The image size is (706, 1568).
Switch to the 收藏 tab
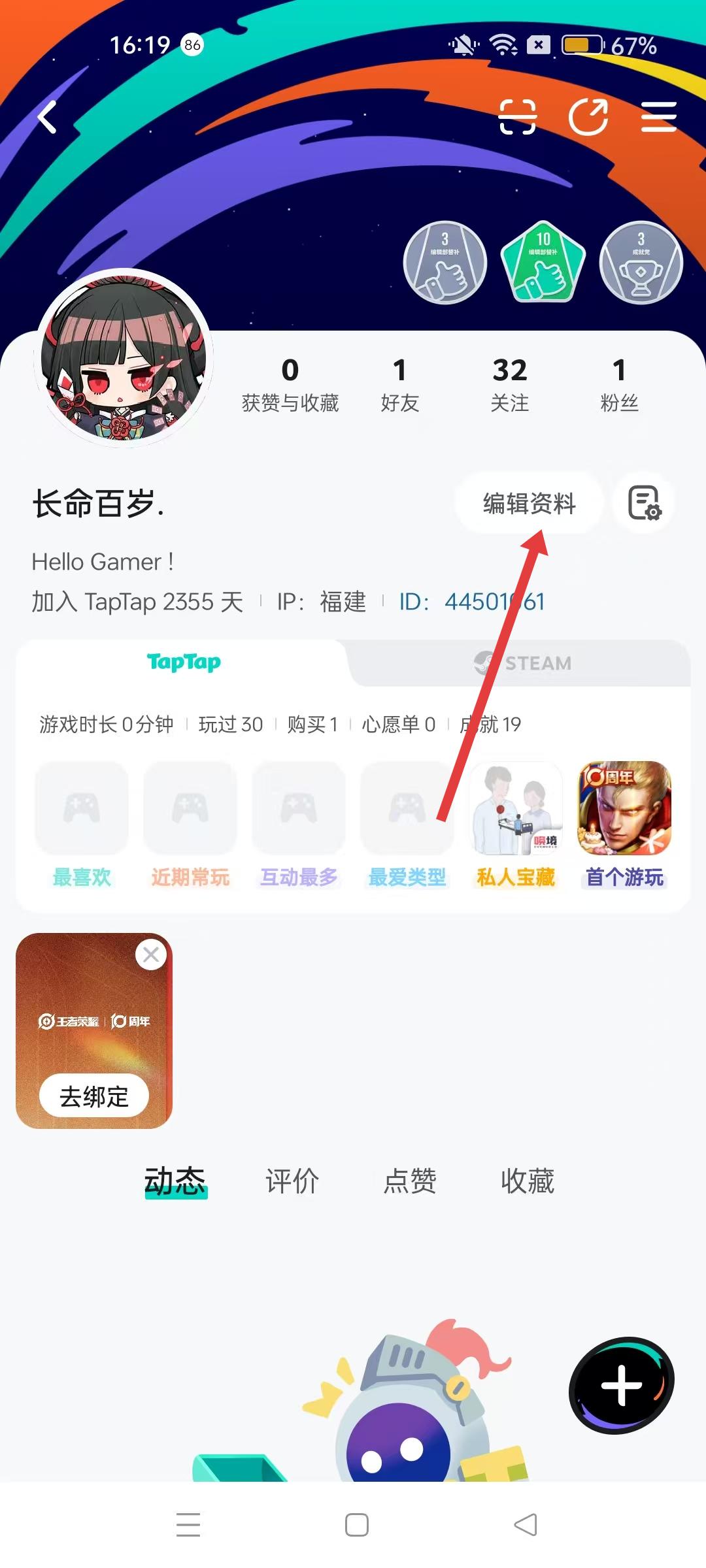pos(528,1181)
